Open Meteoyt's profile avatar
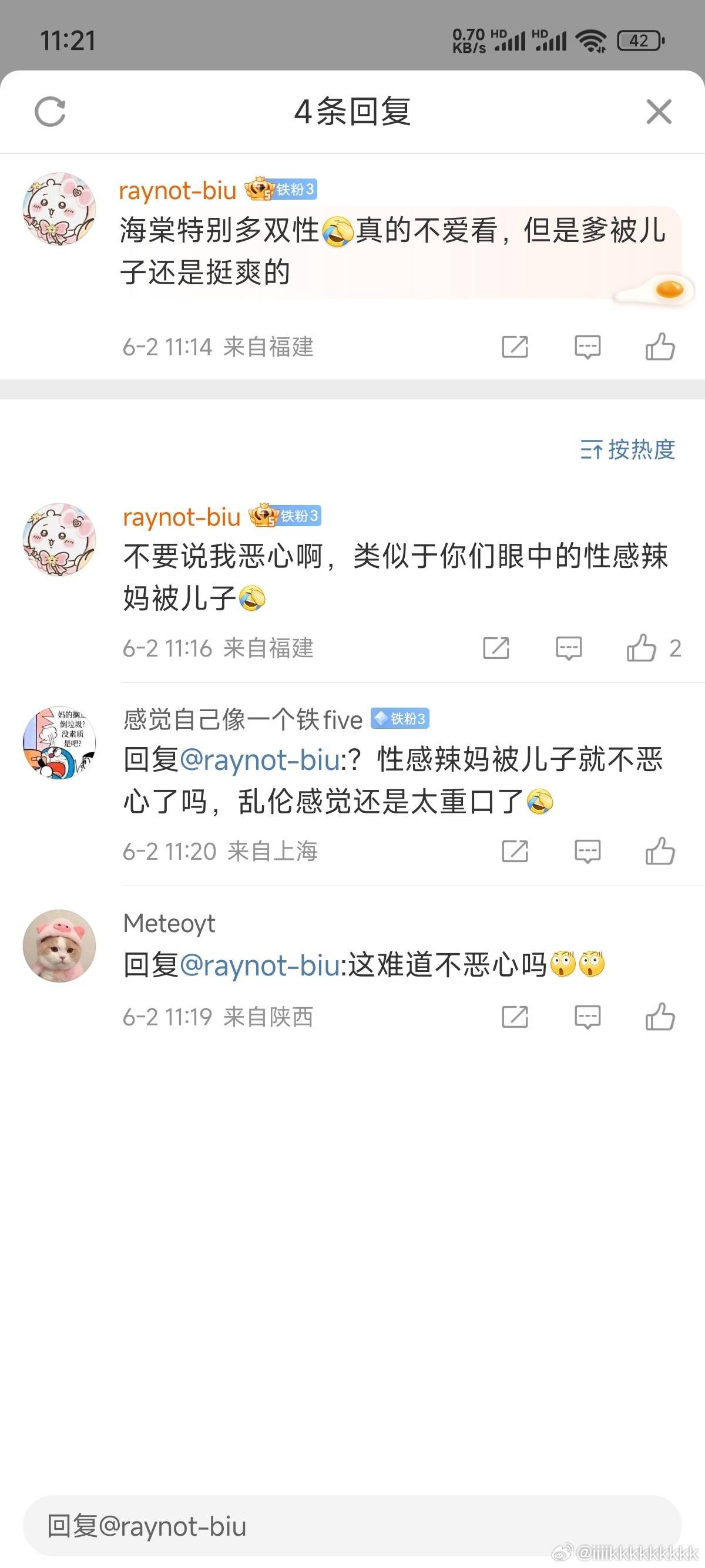The image size is (705, 1568). [x=59, y=946]
